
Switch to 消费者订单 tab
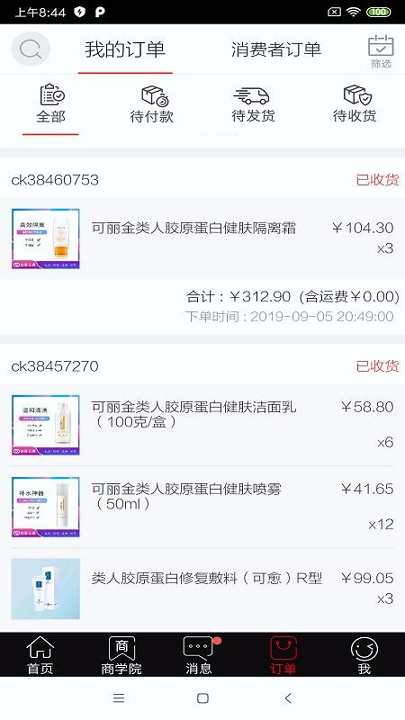(276, 50)
